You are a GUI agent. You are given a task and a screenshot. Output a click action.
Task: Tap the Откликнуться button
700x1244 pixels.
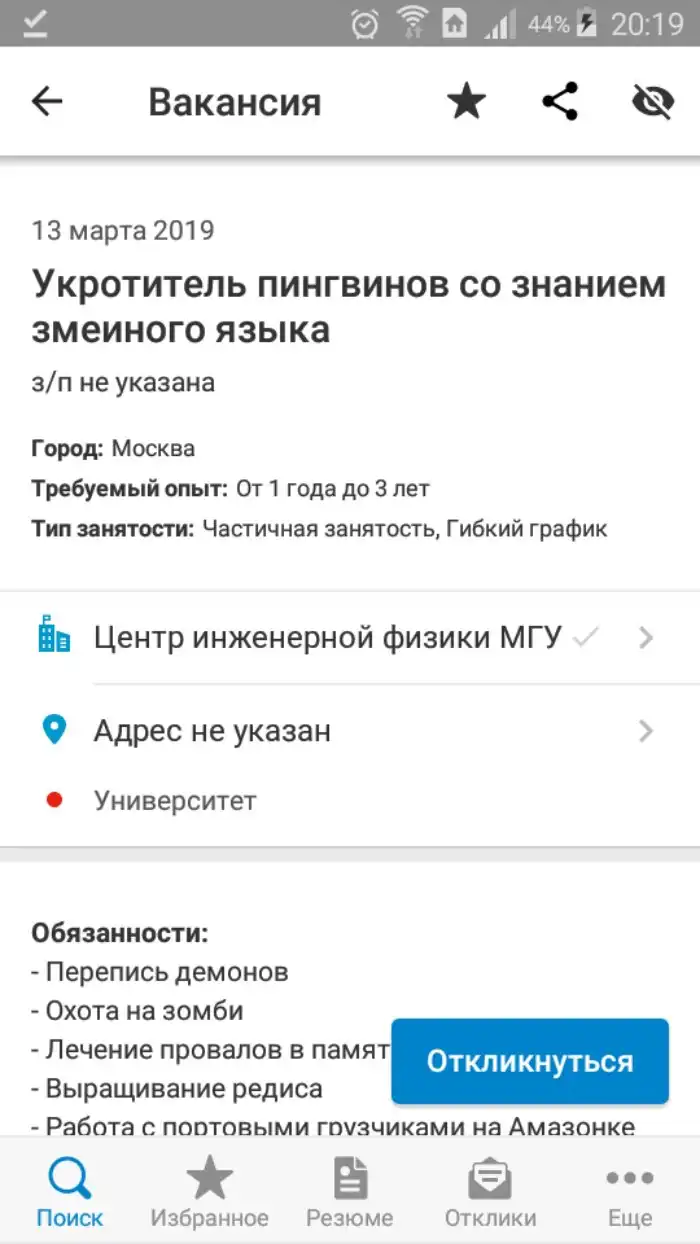point(529,1061)
